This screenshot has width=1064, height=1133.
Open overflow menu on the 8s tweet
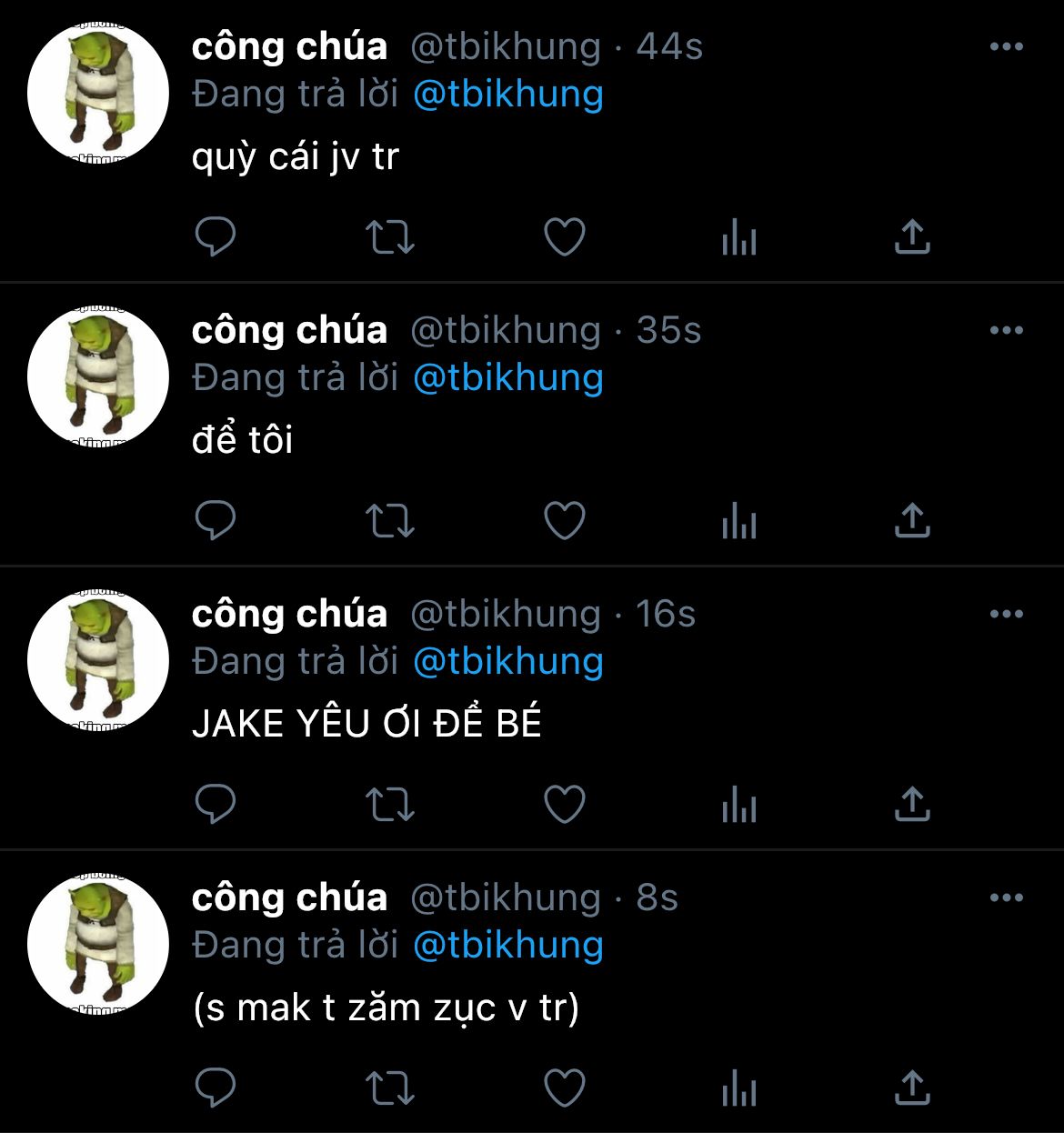(1006, 897)
